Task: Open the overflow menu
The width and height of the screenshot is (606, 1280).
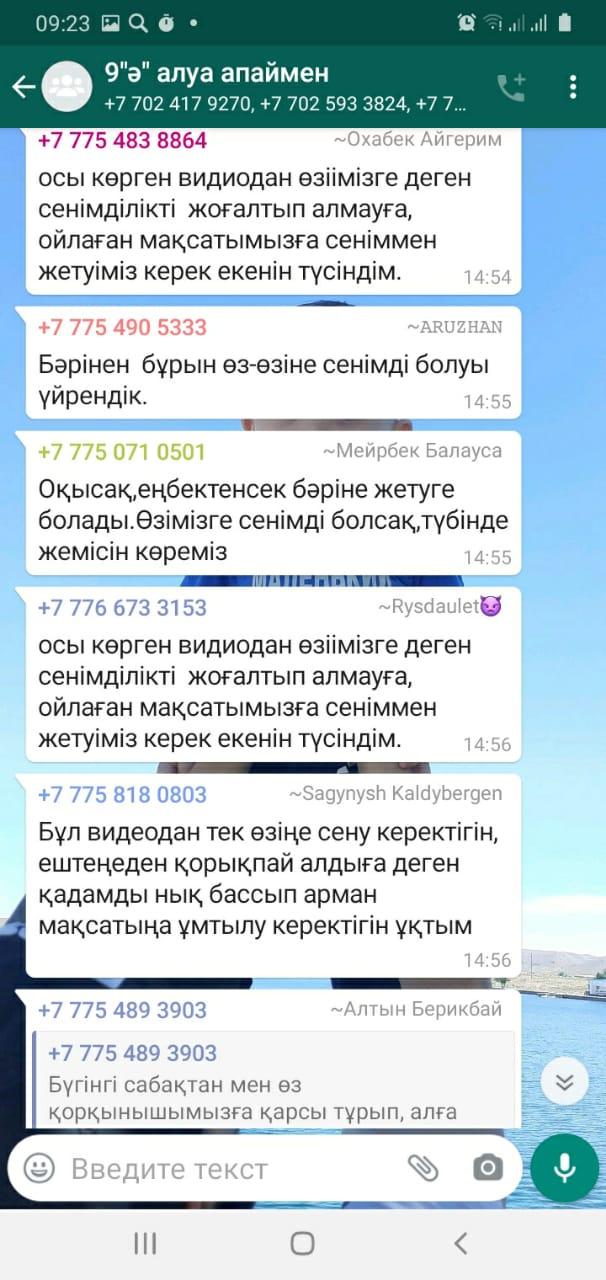Action: coord(573,87)
